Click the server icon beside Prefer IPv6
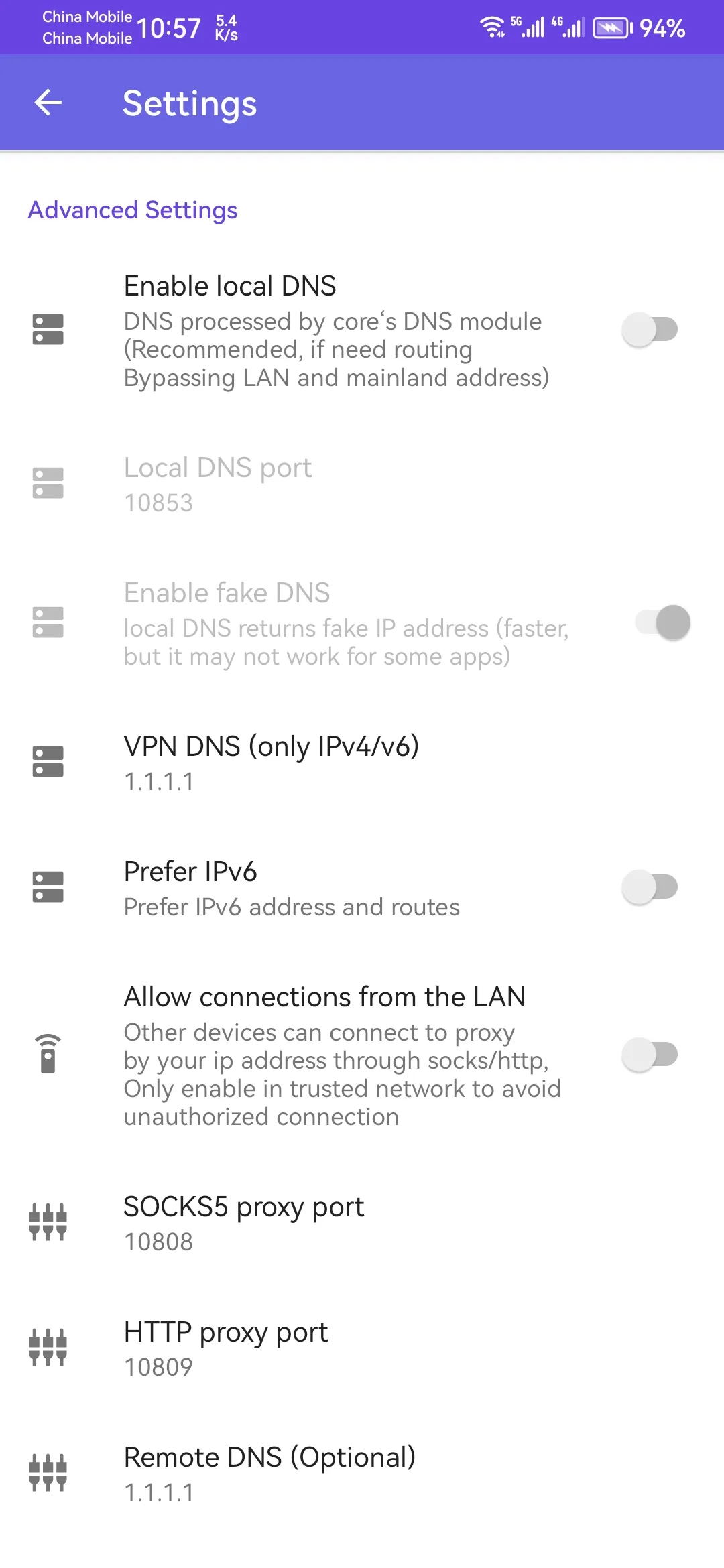 coord(48,886)
